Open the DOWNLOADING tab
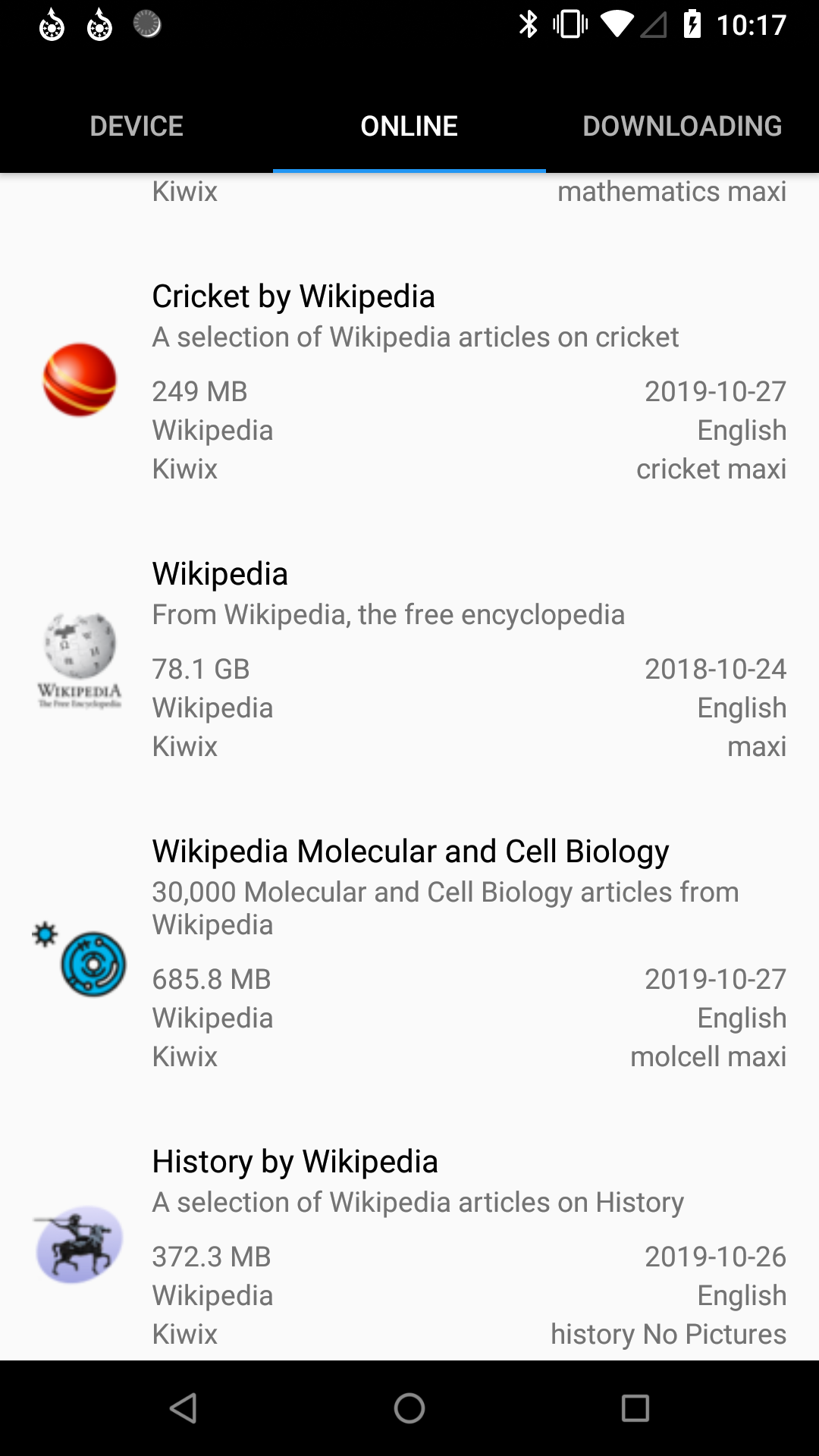This screenshot has height=1456, width=819. click(682, 125)
